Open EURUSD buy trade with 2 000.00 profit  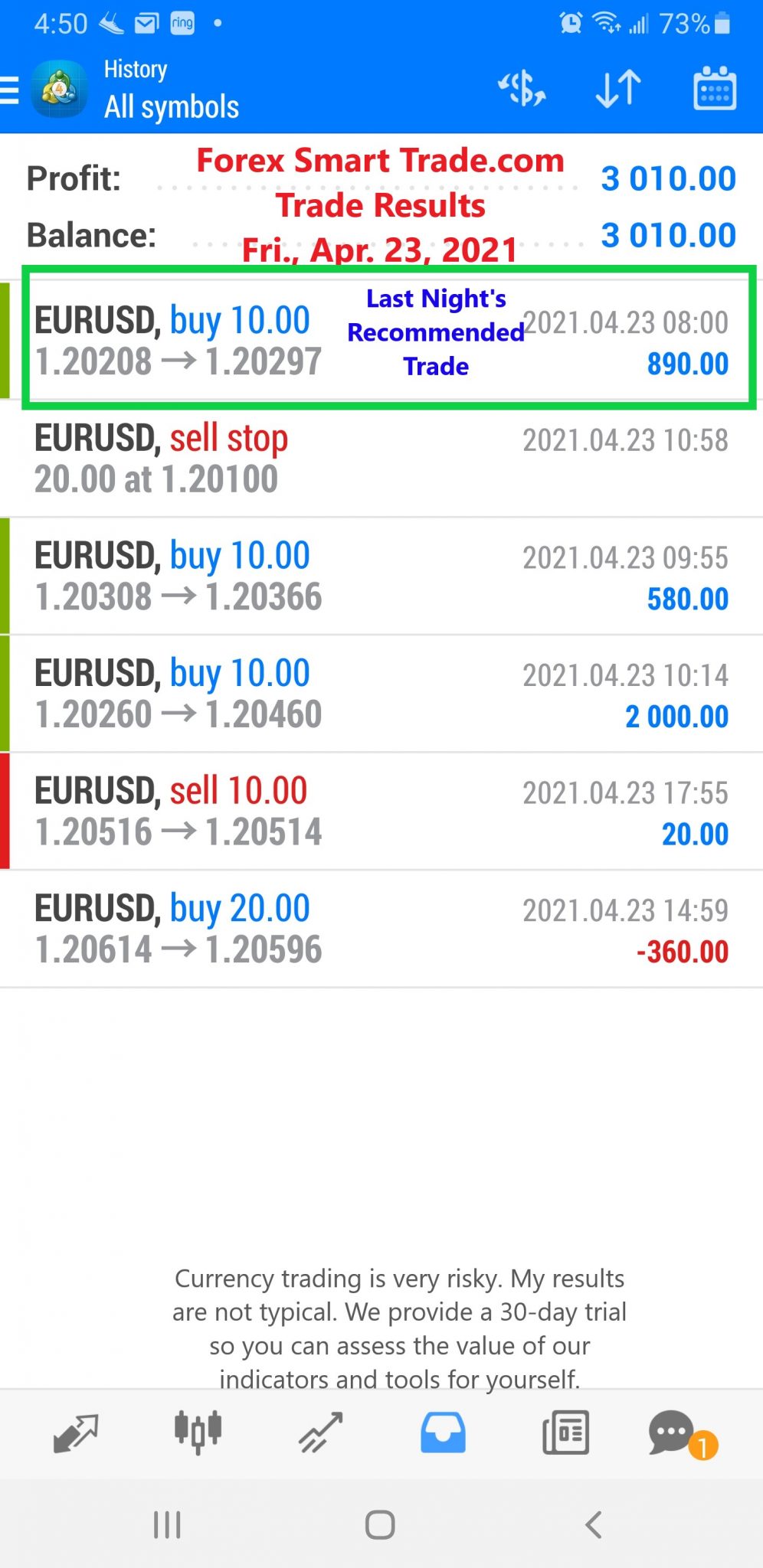tap(381, 694)
